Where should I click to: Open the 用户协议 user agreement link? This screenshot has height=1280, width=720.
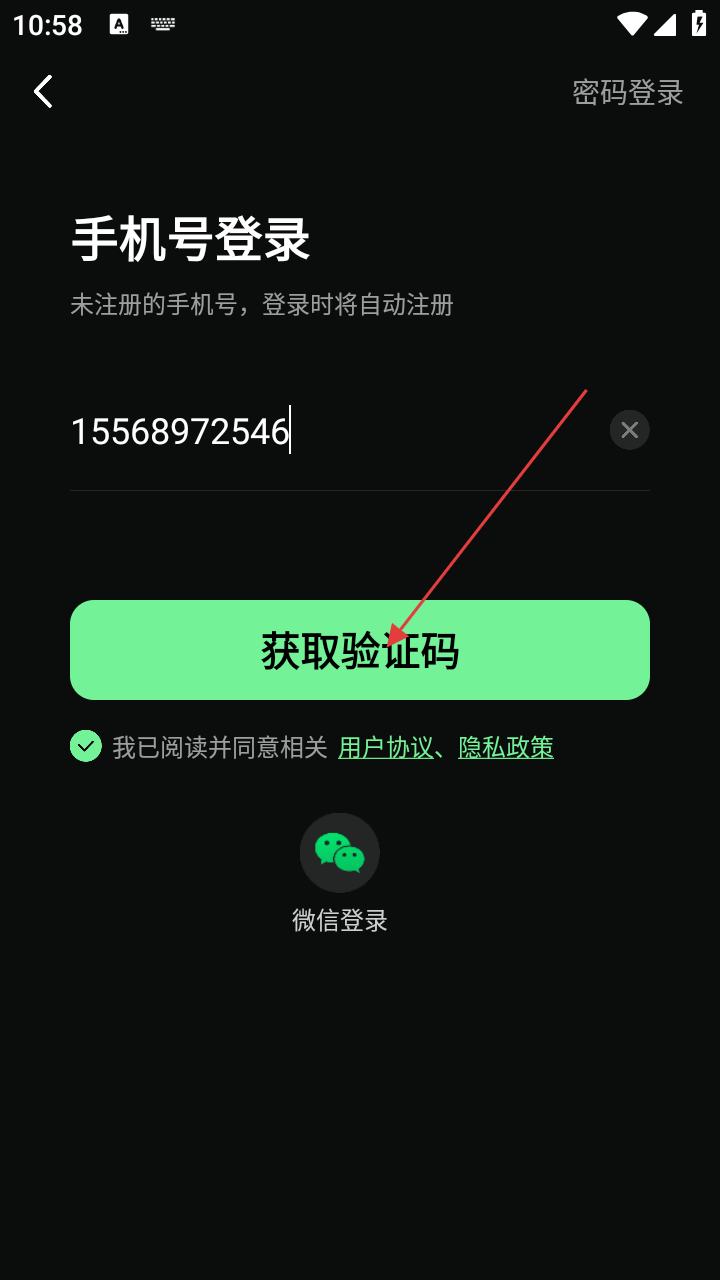(x=385, y=747)
